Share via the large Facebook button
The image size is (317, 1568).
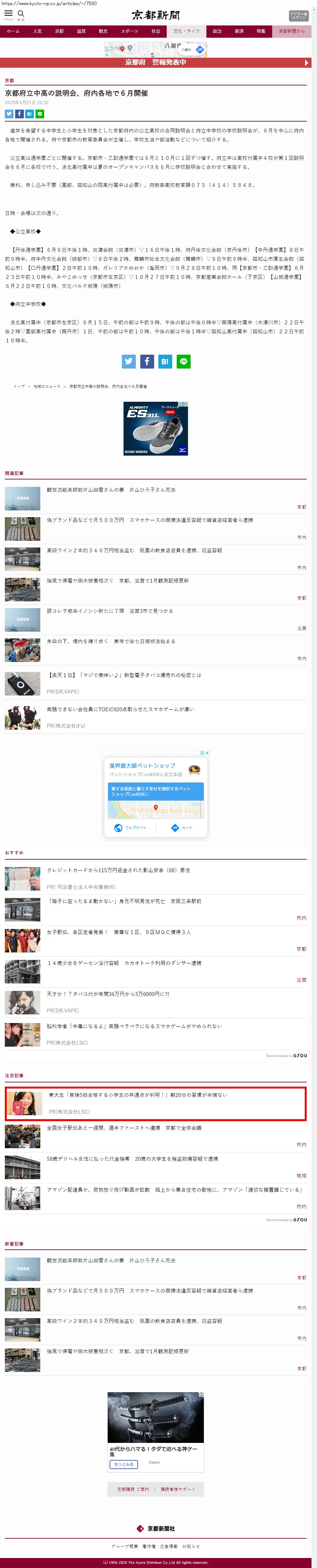[147, 361]
